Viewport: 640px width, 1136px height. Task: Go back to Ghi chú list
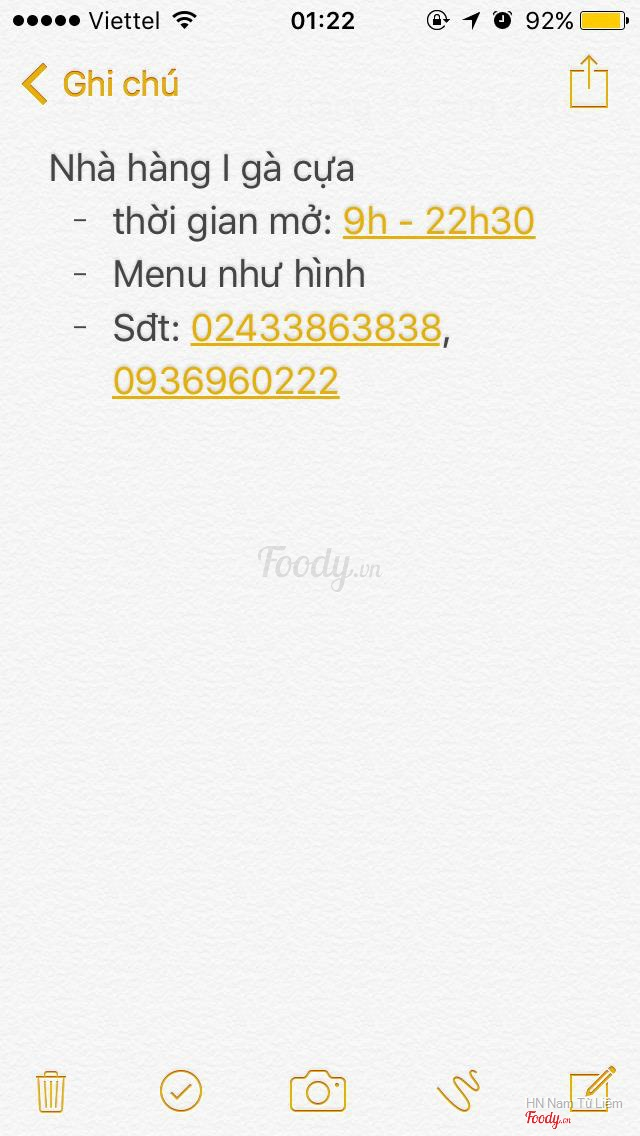(100, 84)
